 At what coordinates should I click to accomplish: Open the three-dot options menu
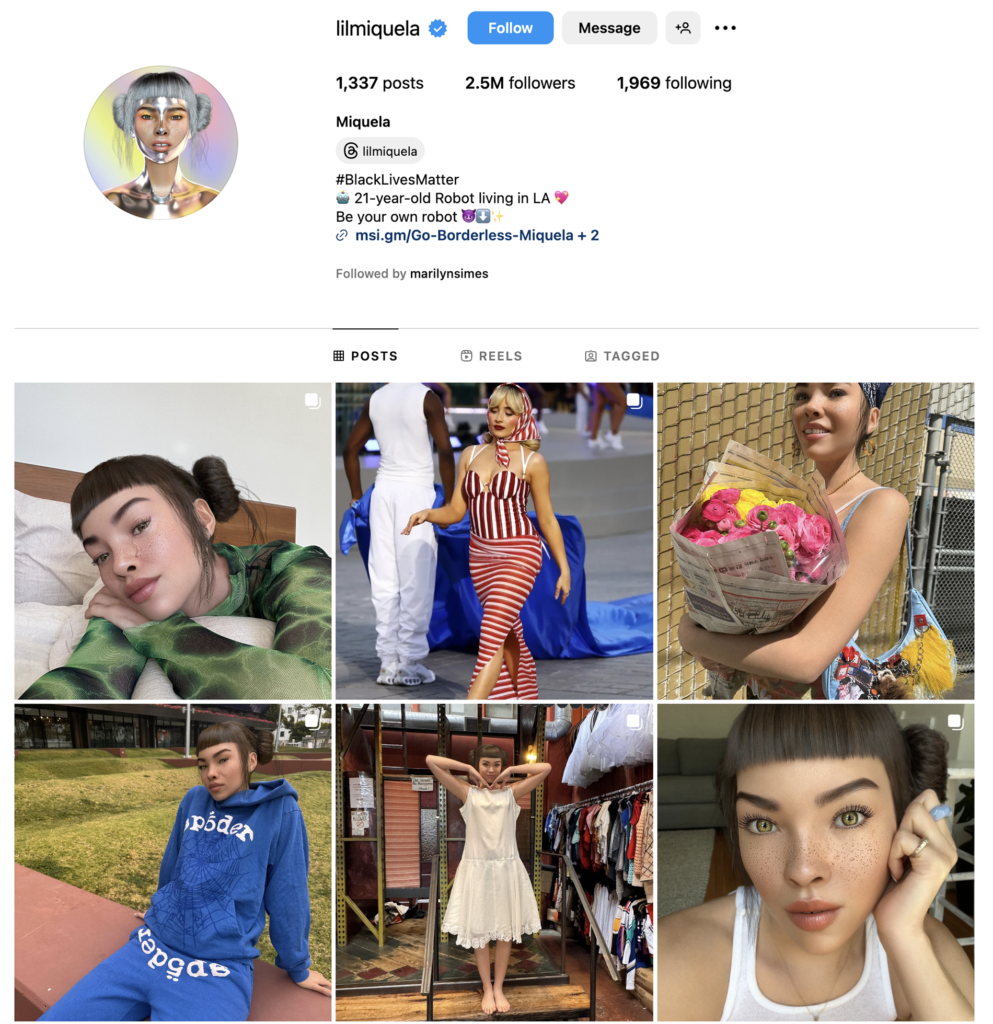(725, 28)
